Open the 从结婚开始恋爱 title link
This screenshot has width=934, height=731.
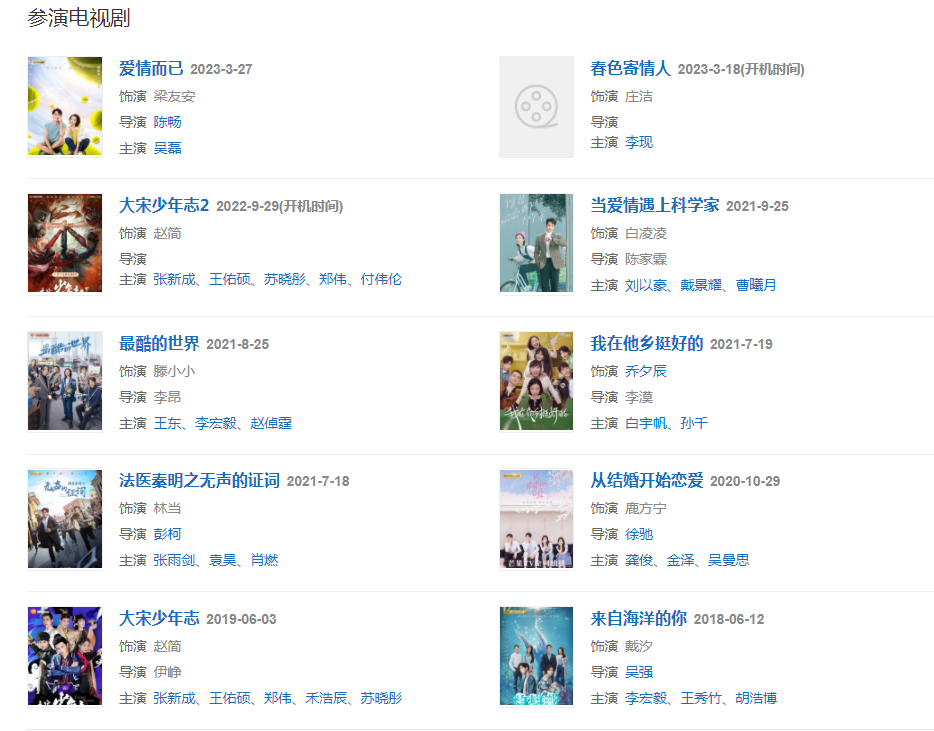click(646, 481)
